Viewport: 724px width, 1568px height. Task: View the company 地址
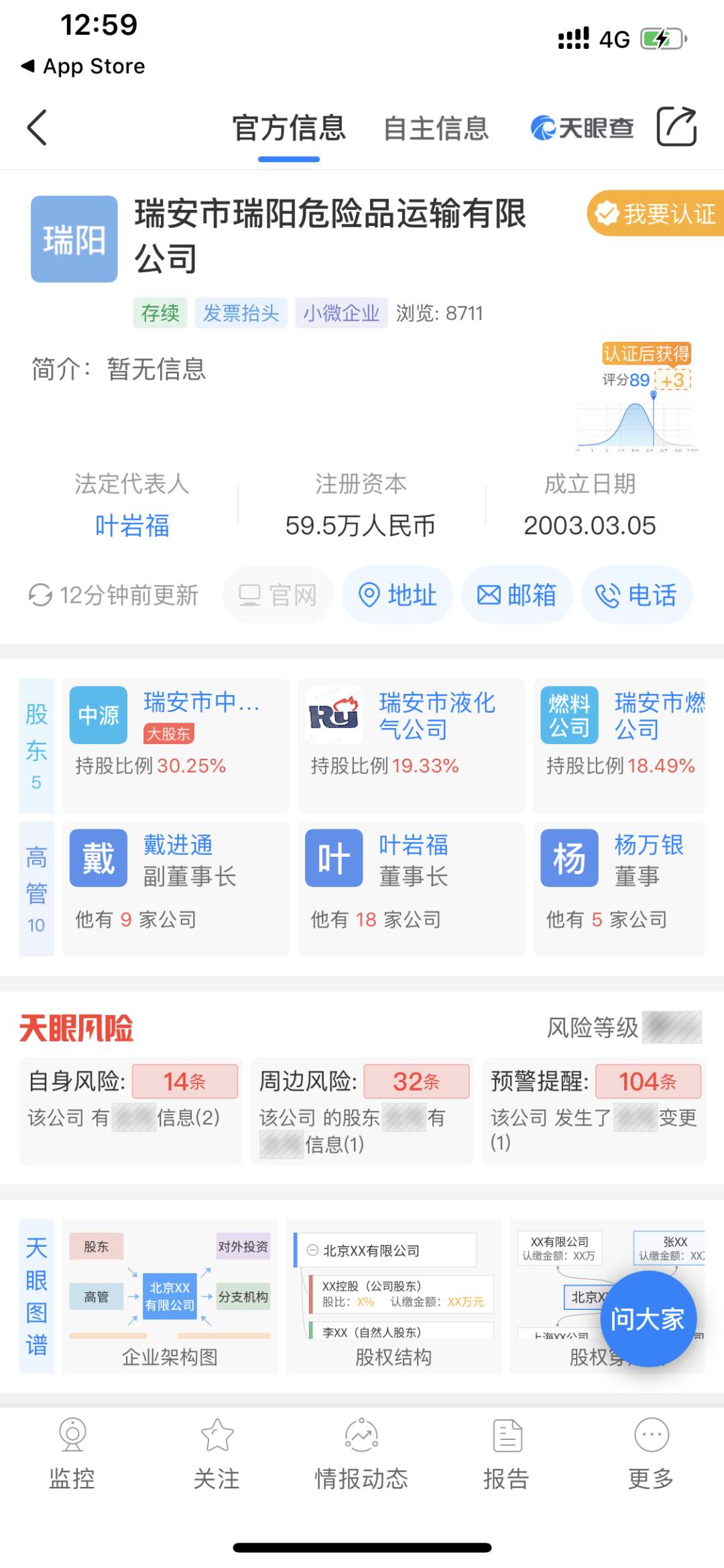coord(398,595)
